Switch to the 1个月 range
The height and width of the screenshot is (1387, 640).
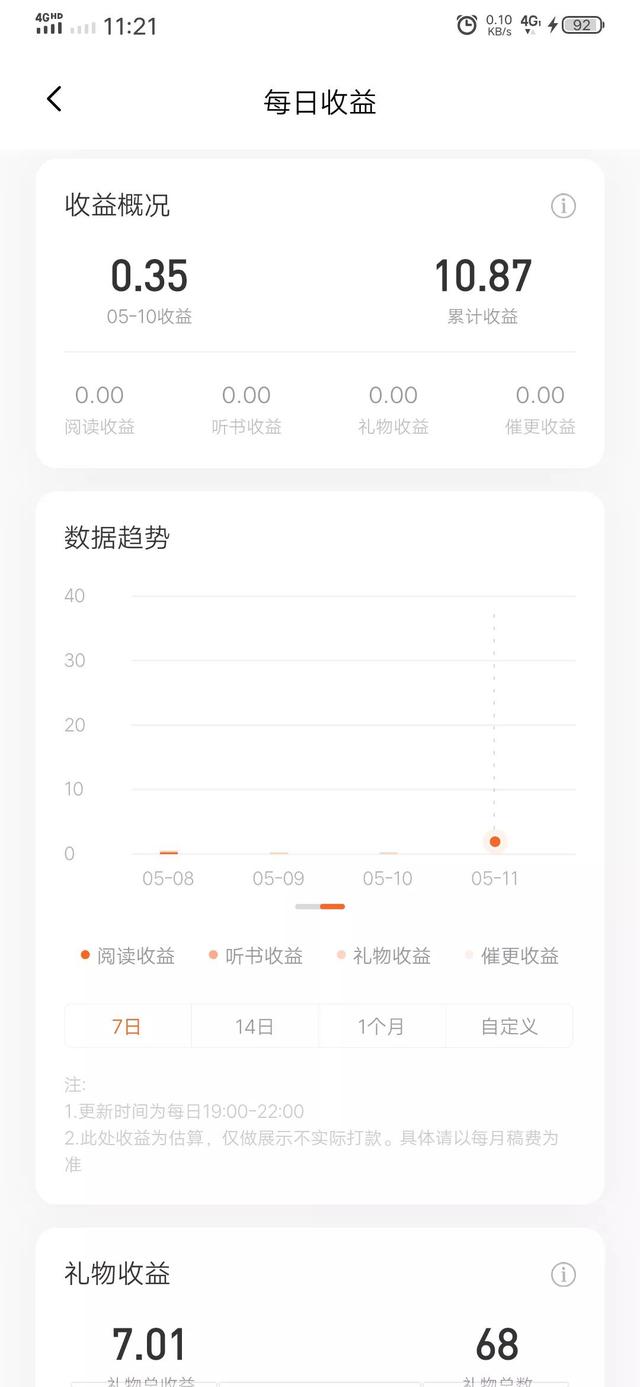coord(382,1026)
